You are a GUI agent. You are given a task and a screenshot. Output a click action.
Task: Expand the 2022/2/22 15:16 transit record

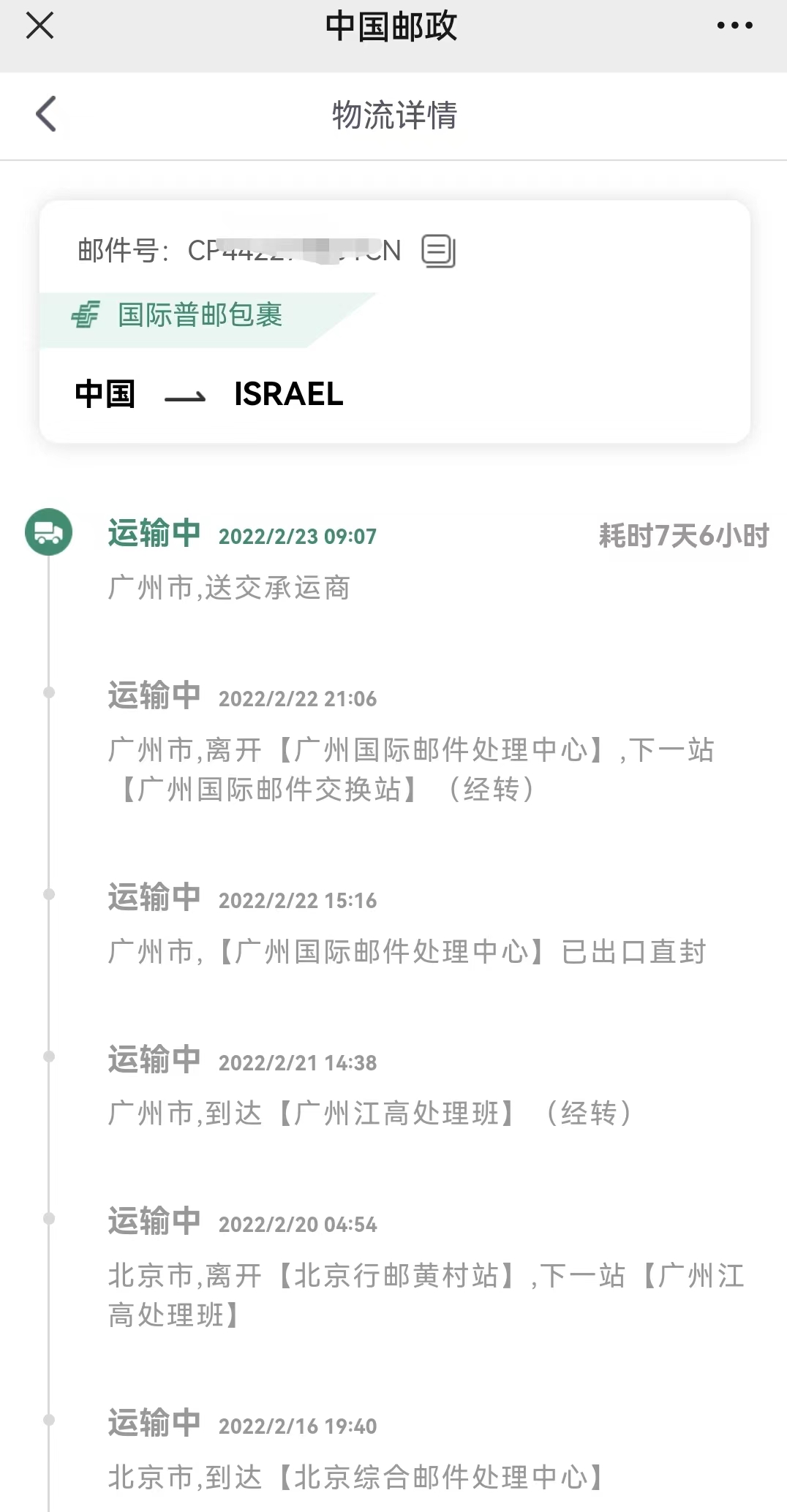pos(241,900)
